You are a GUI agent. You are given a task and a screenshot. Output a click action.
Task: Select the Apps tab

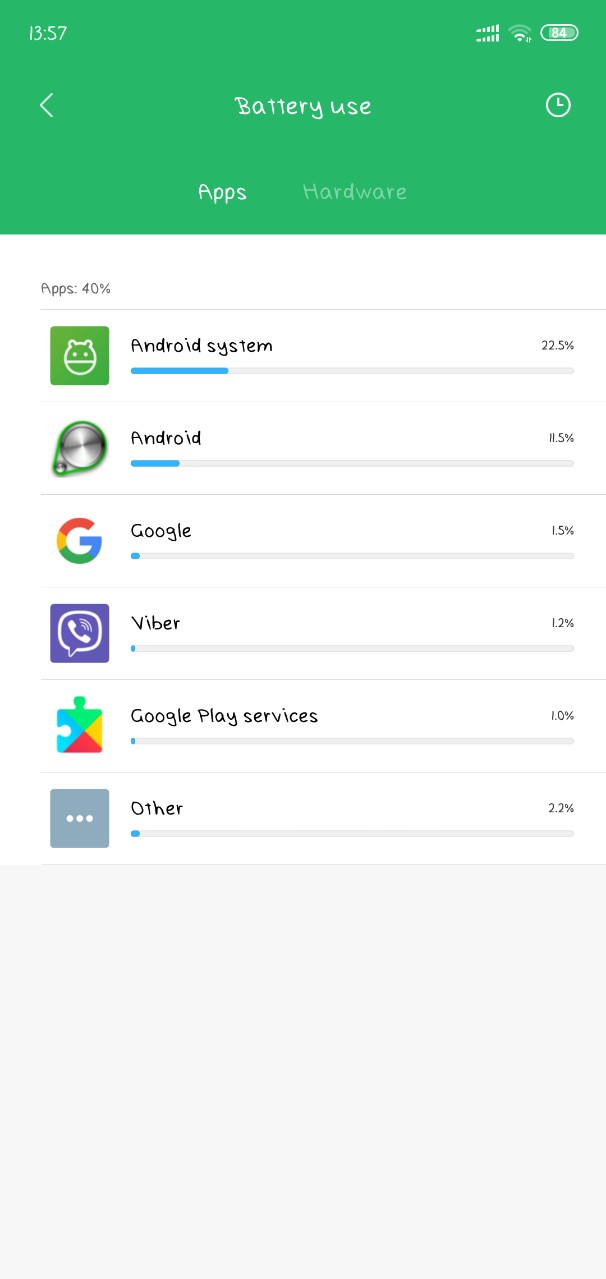tap(222, 192)
